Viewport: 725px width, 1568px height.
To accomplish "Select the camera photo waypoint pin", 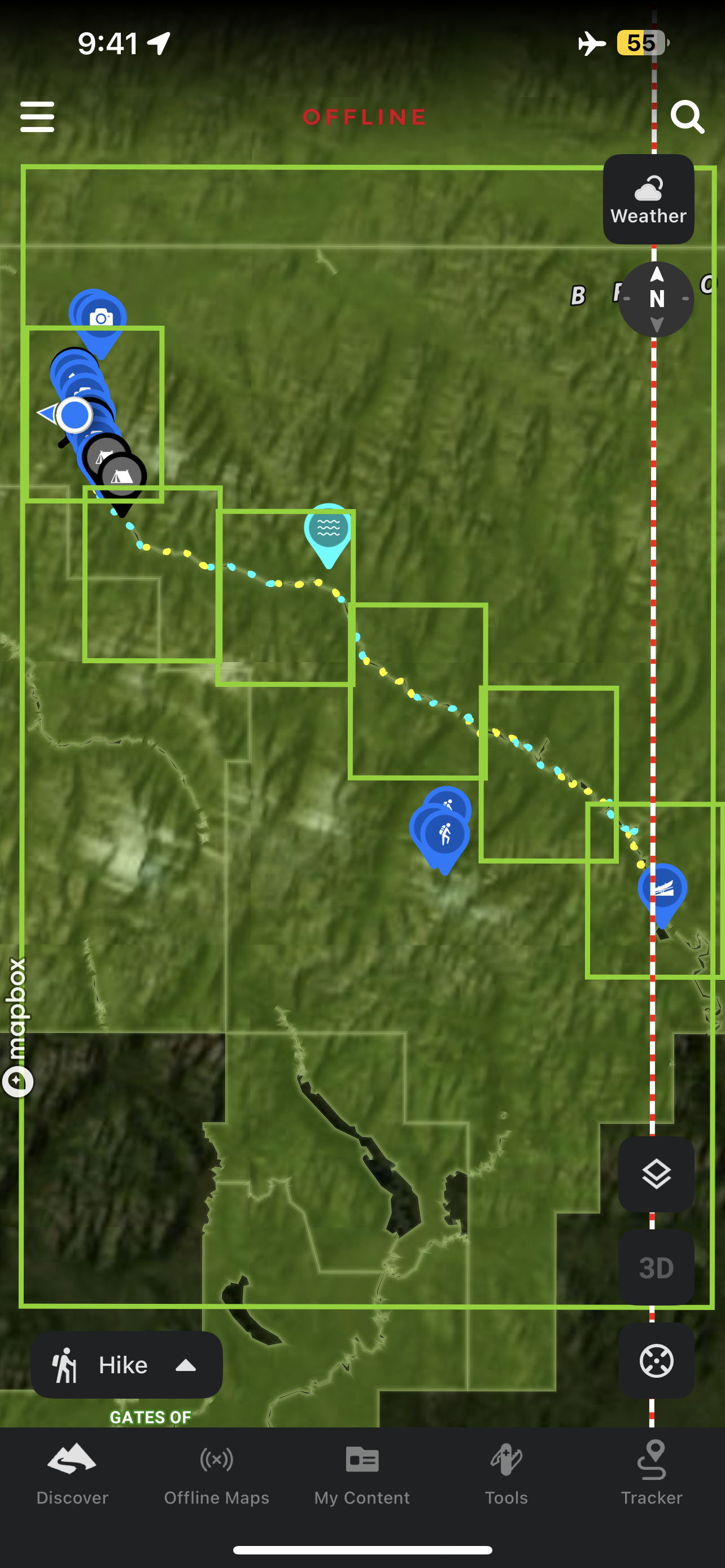I will 101,318.
